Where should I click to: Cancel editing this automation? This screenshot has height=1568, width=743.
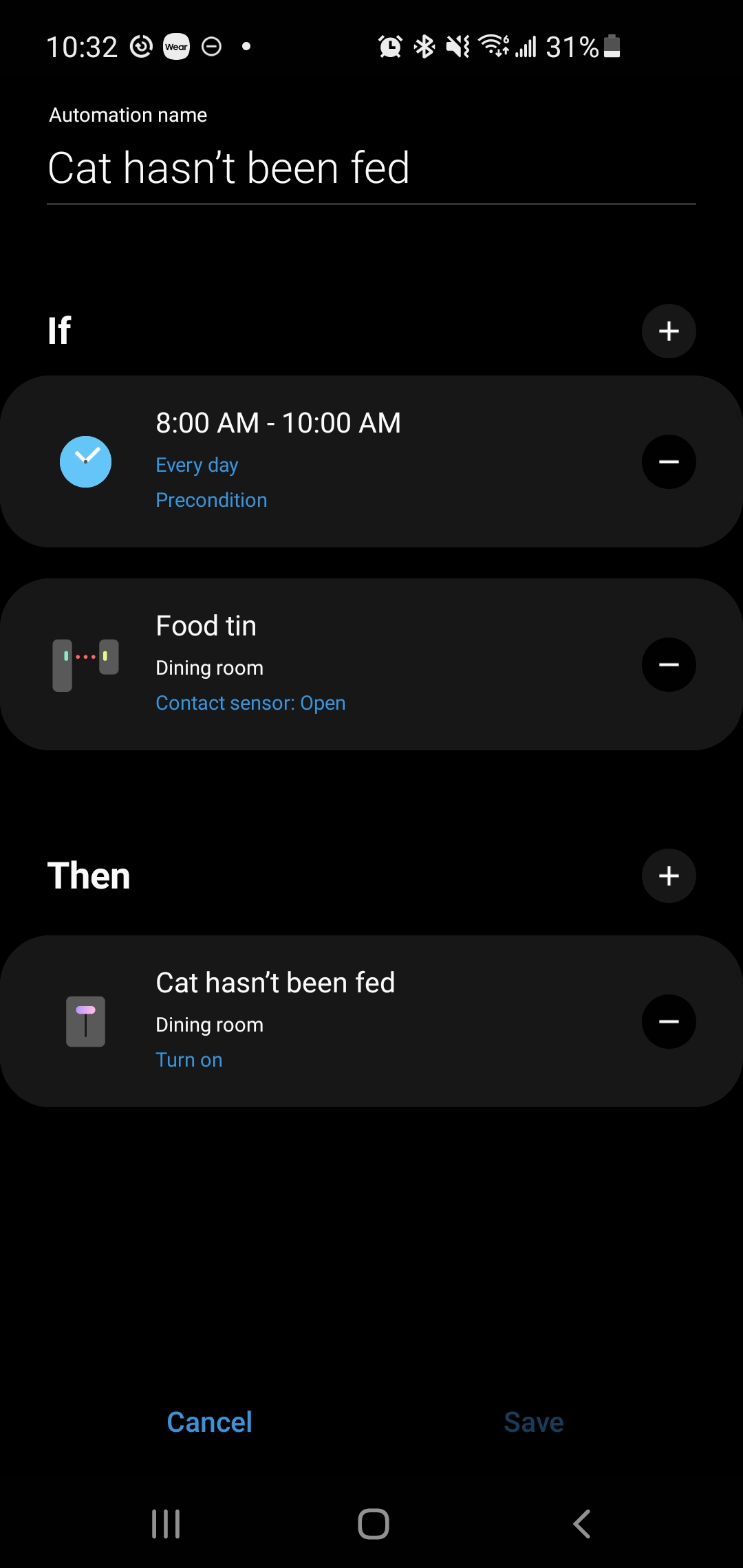[x=209, y=1422]
